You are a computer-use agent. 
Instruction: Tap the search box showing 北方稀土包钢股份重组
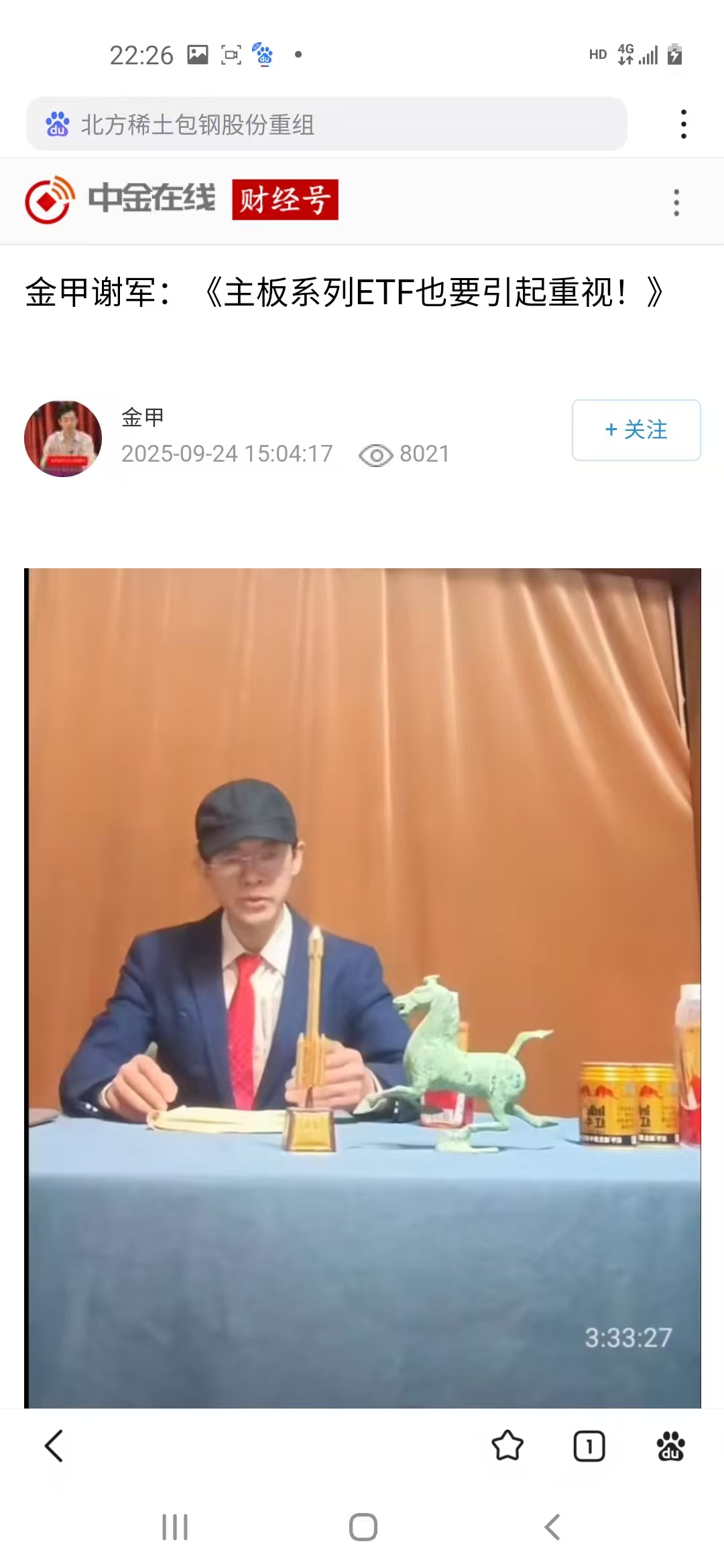point(326,125)
